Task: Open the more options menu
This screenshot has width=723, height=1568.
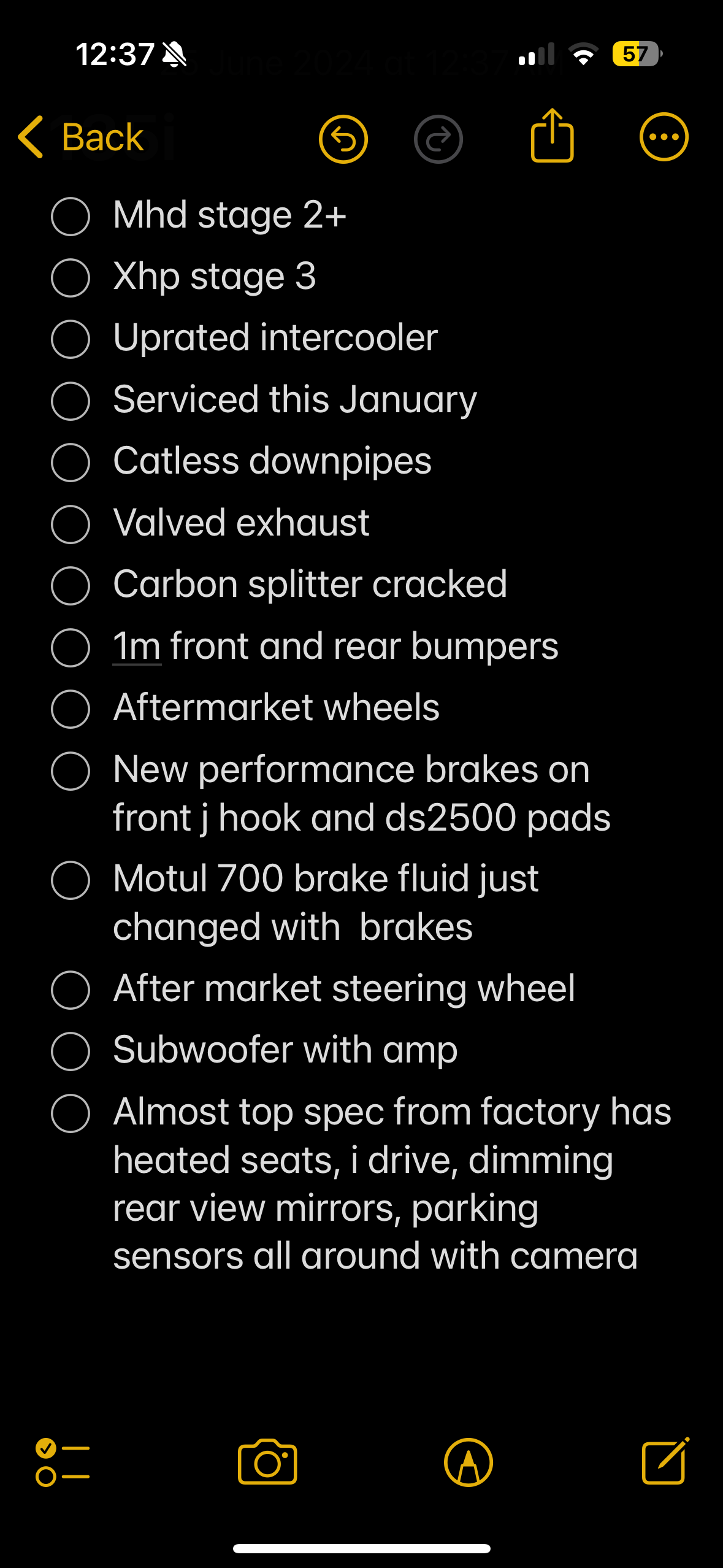Action: coord(664,137)
